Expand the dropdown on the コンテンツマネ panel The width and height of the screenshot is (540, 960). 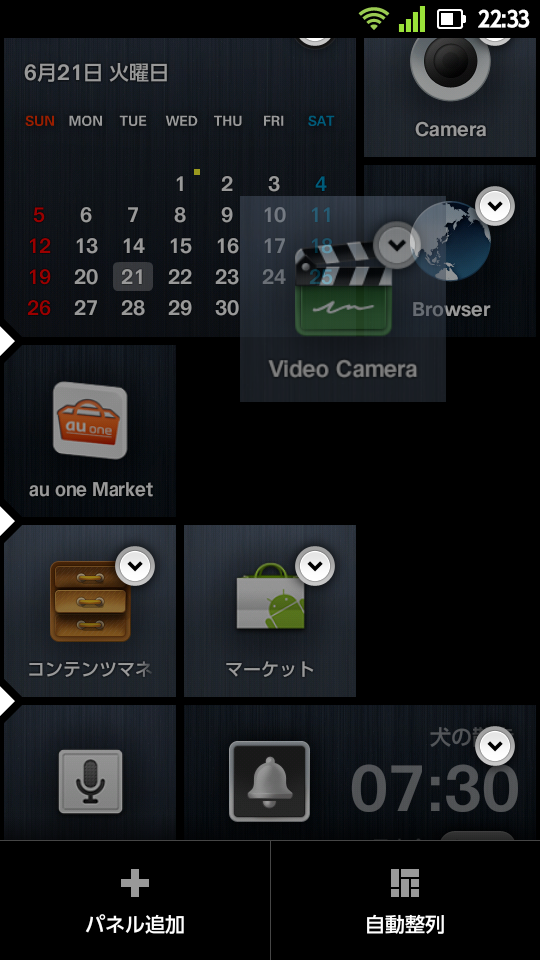coord(135,566)
